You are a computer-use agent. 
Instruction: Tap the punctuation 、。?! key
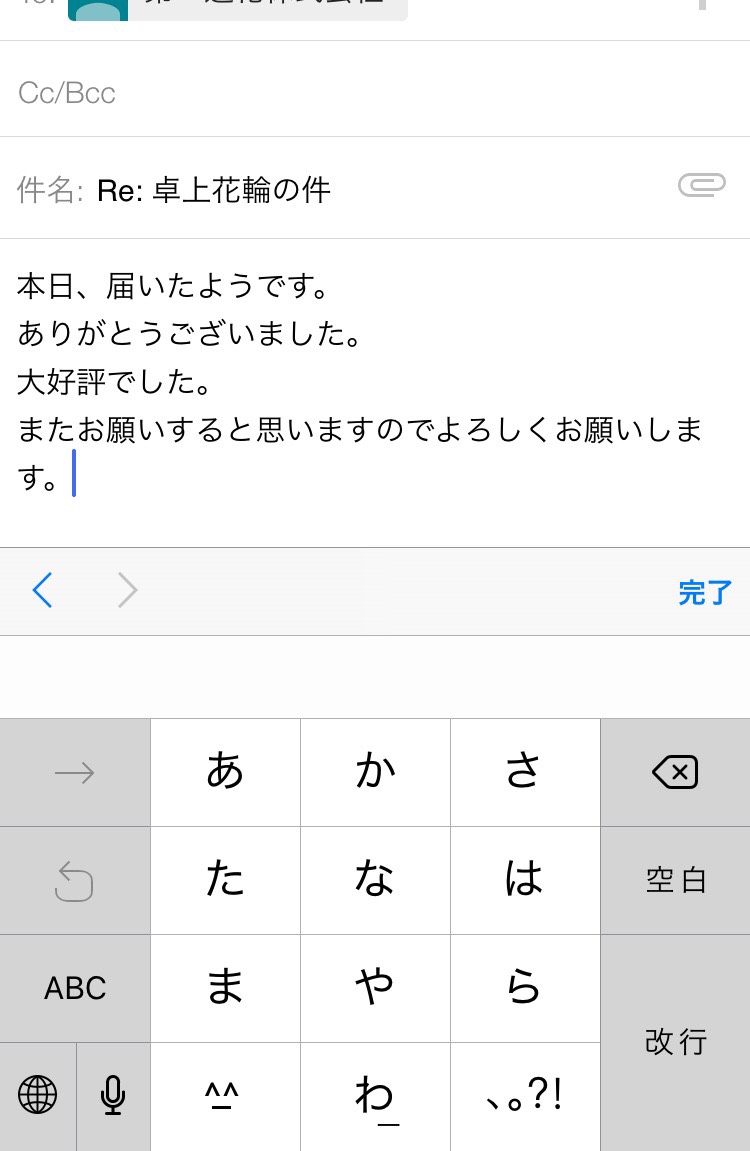525,1096
